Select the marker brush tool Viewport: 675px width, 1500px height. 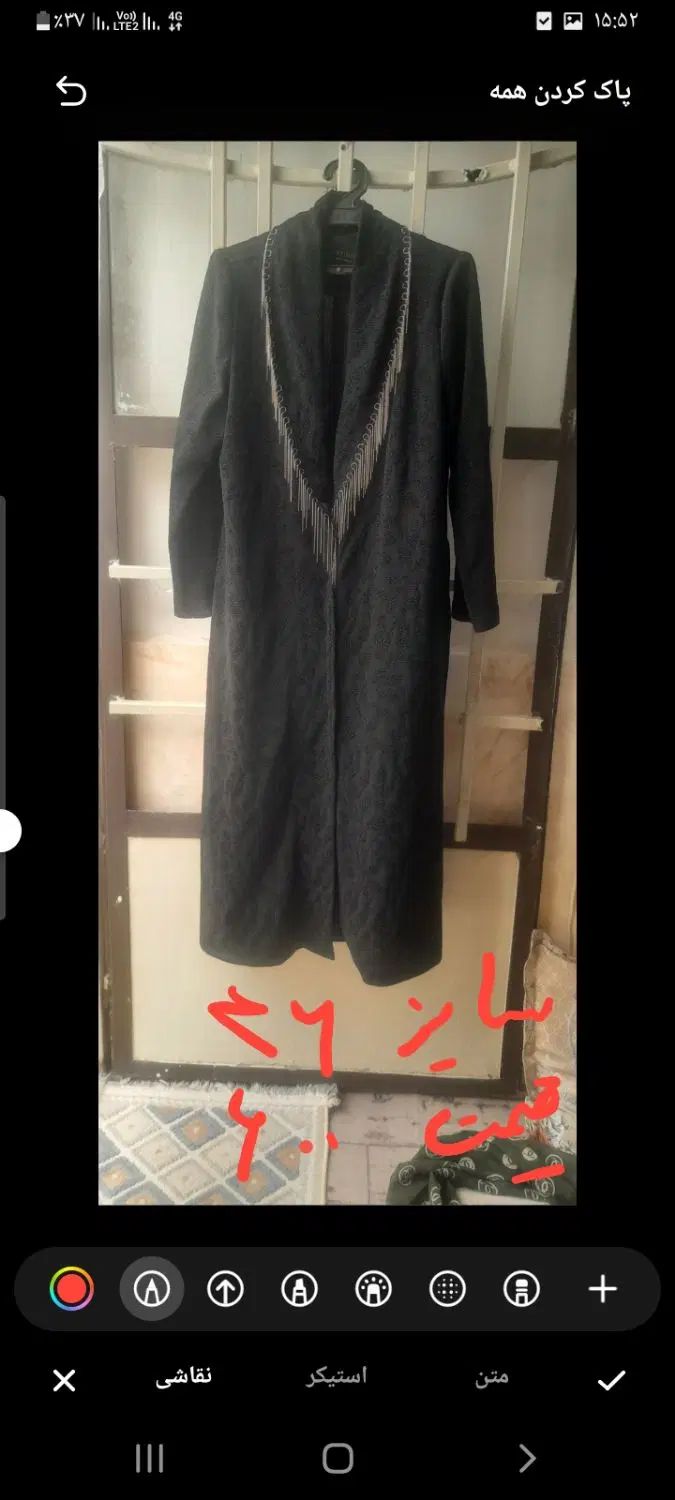point(299,1289)
